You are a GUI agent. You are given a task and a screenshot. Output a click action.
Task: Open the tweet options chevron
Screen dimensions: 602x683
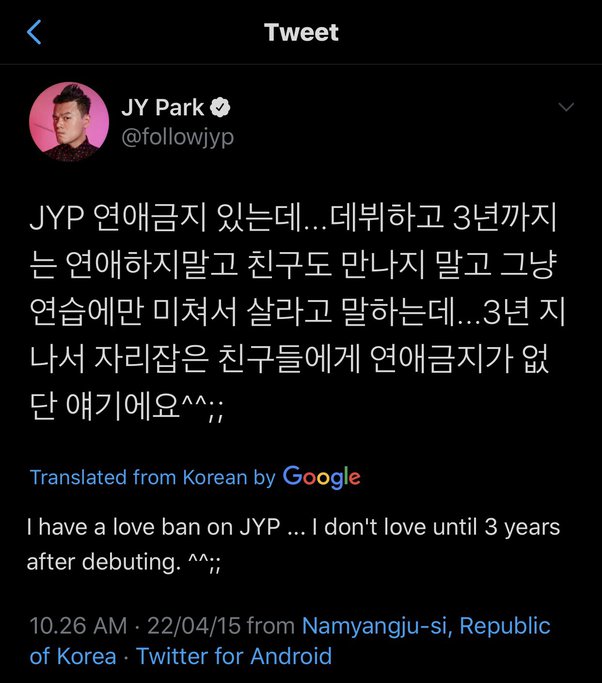[566, 106]
